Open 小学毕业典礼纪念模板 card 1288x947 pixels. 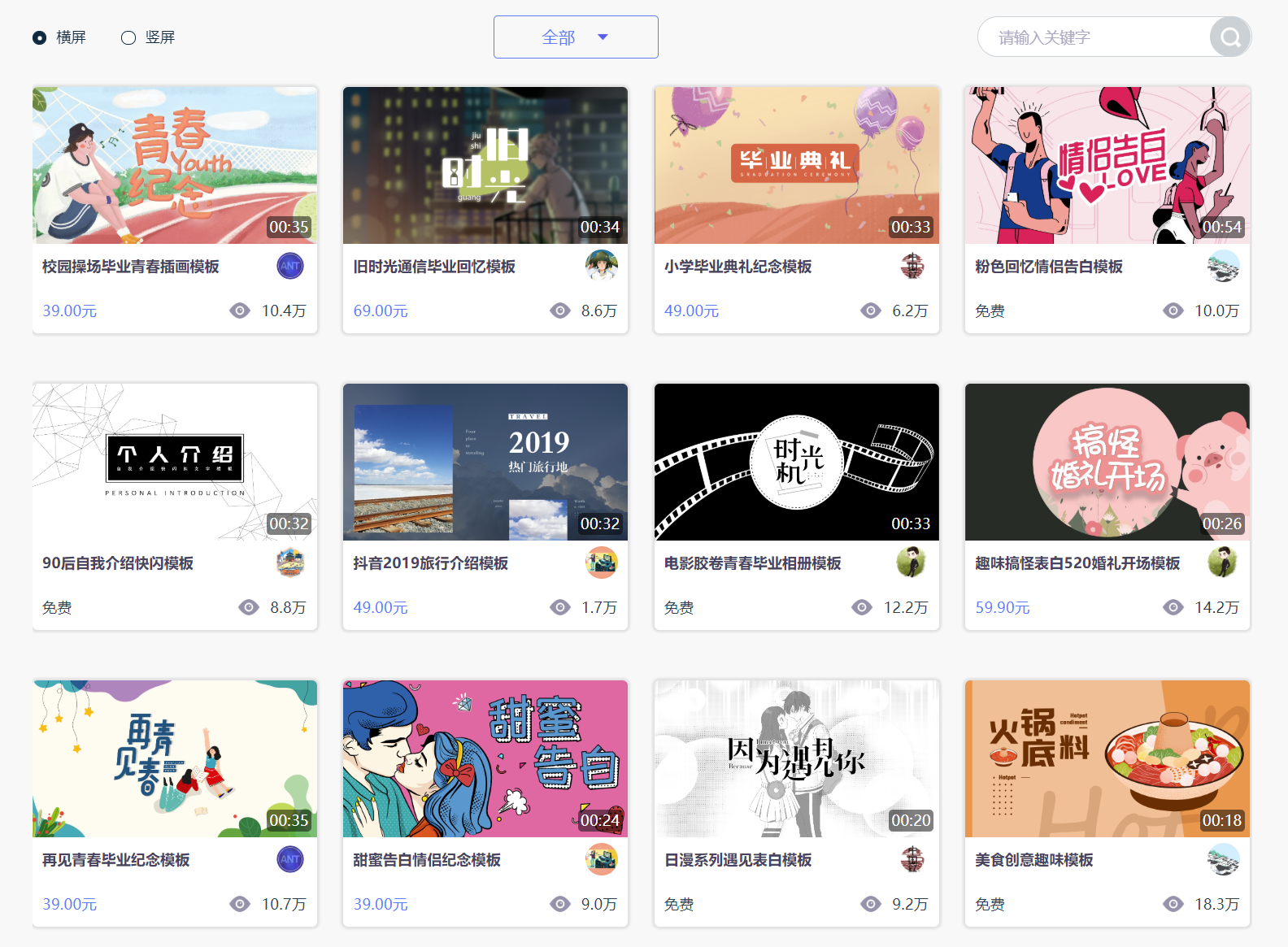pos(797,166)
